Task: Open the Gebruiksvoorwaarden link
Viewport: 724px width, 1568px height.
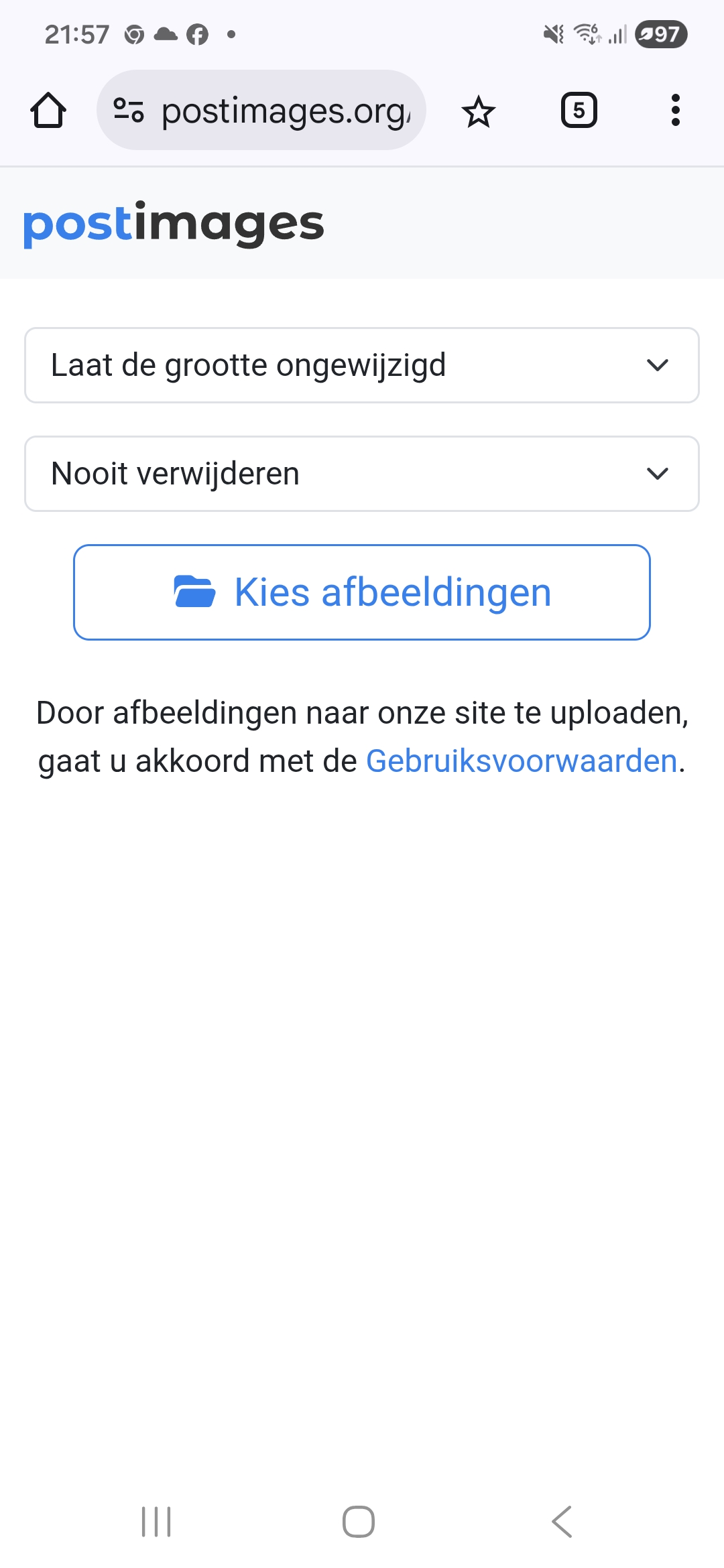Action: 522,761
